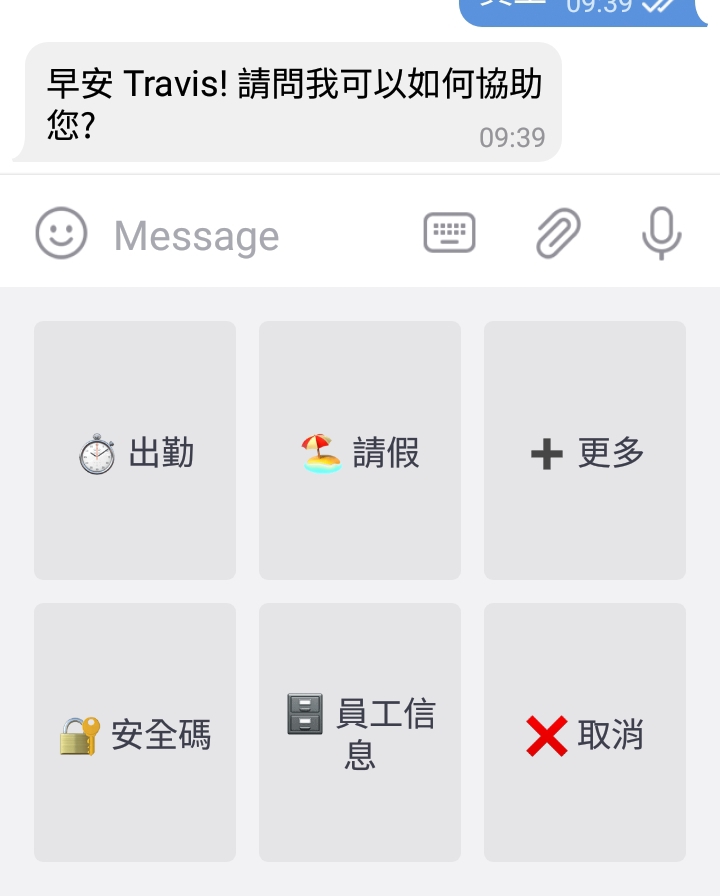Cancel the action via 取消 button
This screenshot has height=896, width=720.
pyautogui.click(x=585, y=732)
